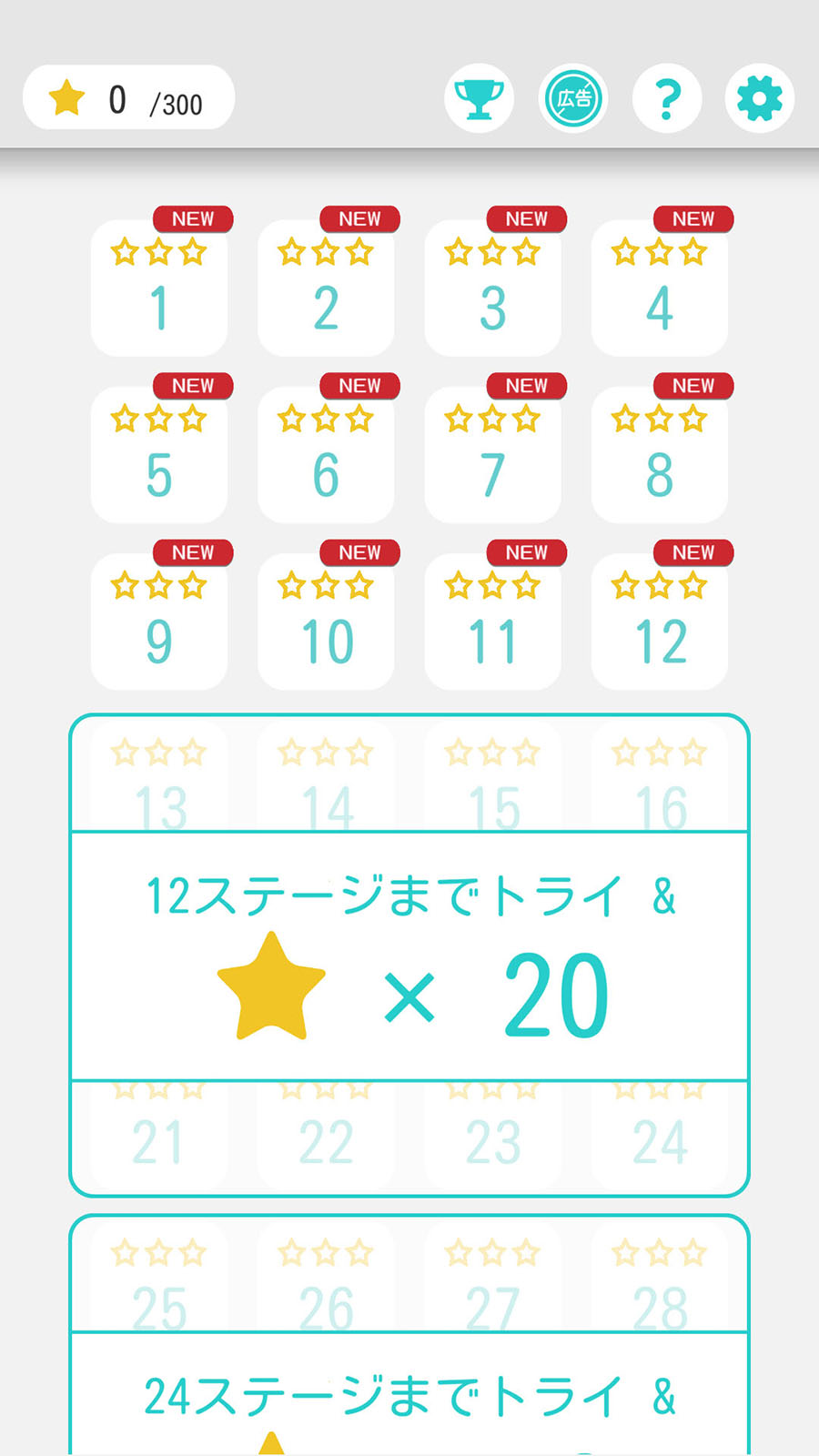Open stage 8 tile
This screenshot has width=819, height=1456.
pyautogui.click(x=660, y=454)
